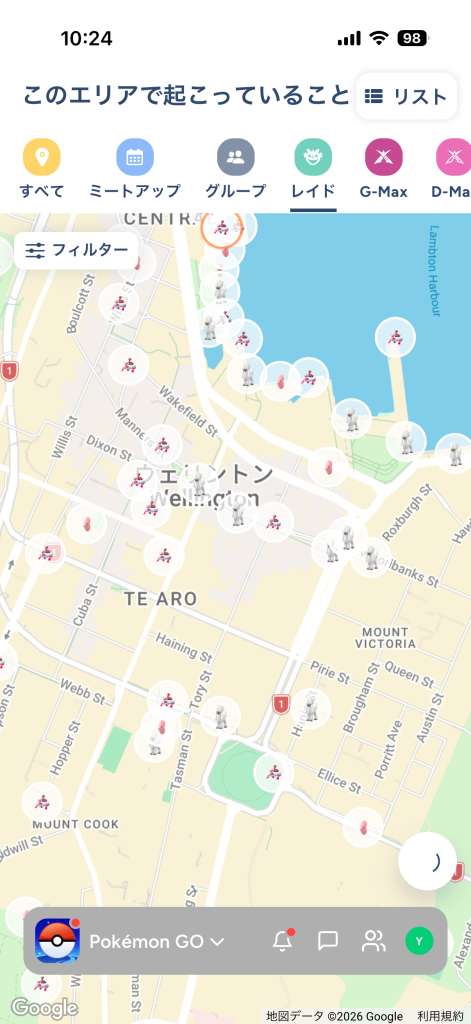The height and width of the screenshot is (1024, 471).
Task: Switch to the リスト list view
Action: click(x=406, y=97)
